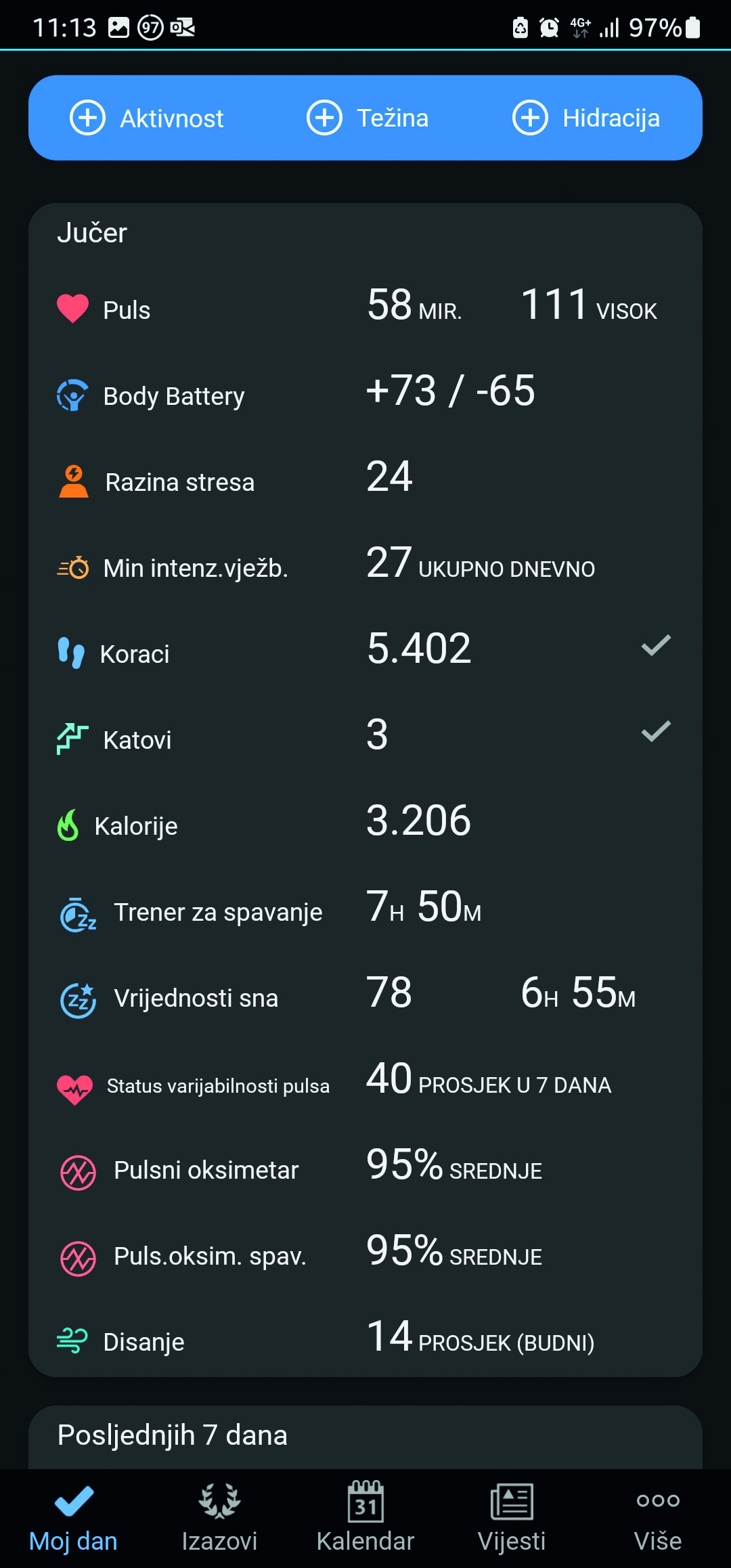Open Status varijabilnosti pulsa
The height and width of the screenshot is (1568, 731).
click(x=365, y=1084)
